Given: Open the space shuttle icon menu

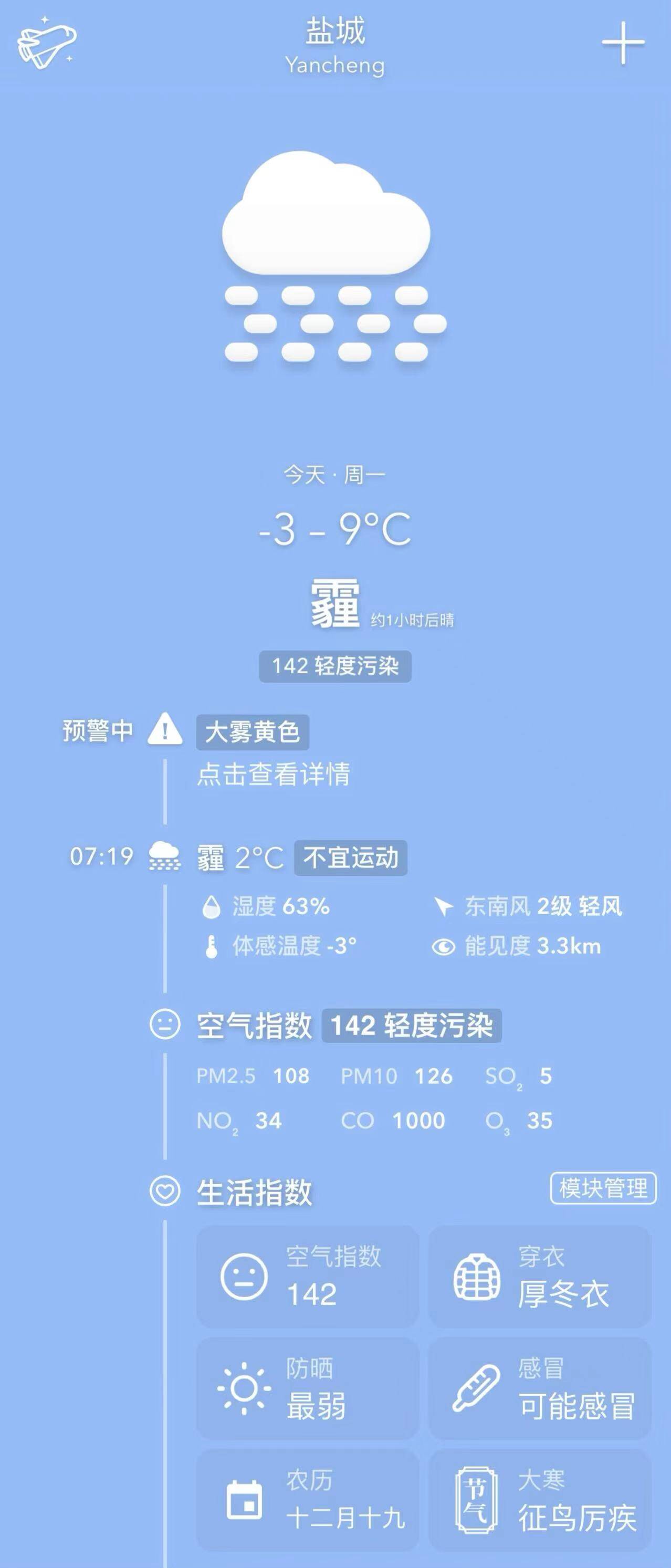Looking at the screenshot, I should pyautogui.click(x=46, y=43).
